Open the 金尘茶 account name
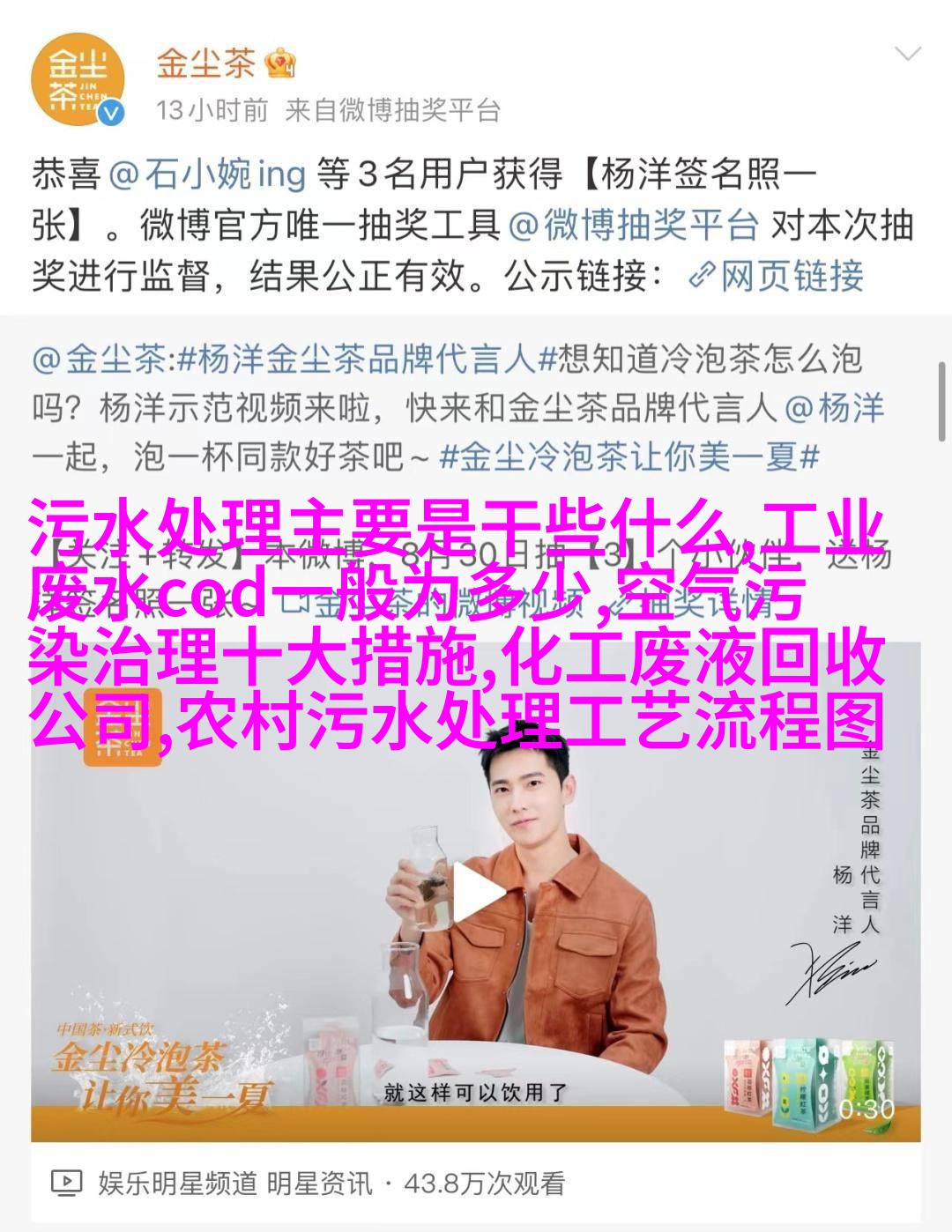This screenshot has width=952, height=1232. pyautogui.click(x=206, y=63)
